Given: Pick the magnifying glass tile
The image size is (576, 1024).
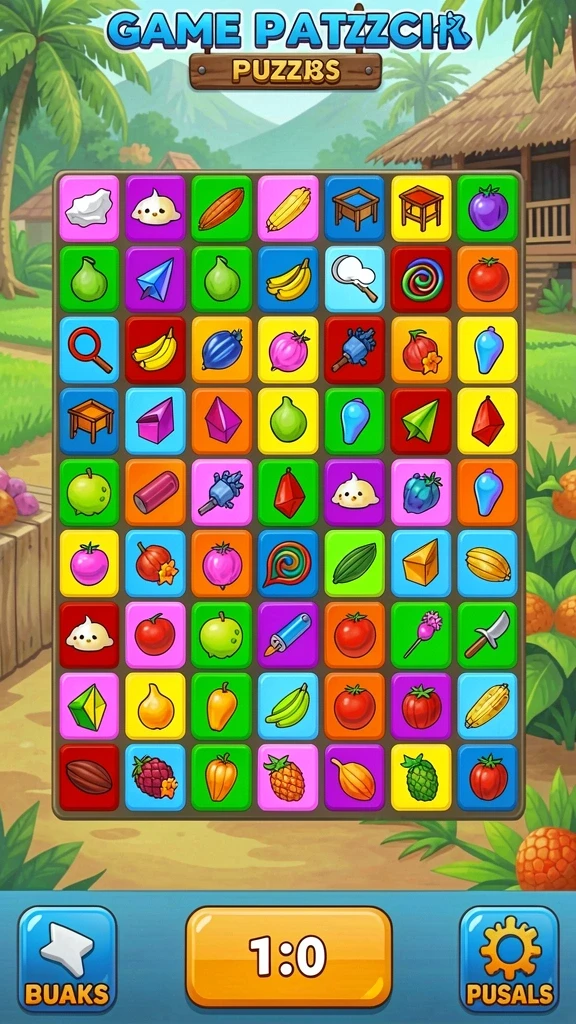Looking at the screenshot, I should tap(89, 349).
